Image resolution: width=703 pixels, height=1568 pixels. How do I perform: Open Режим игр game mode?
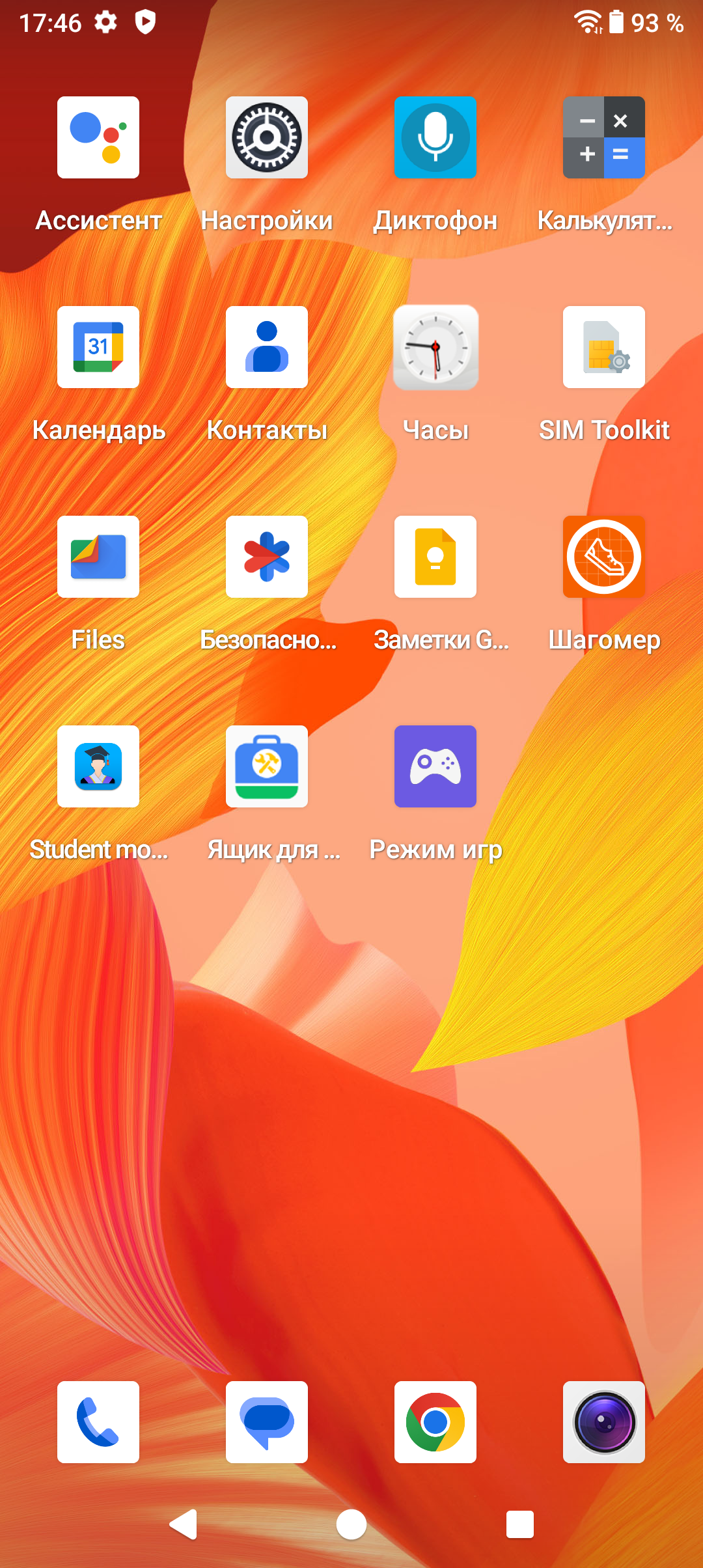coord(435,766)
